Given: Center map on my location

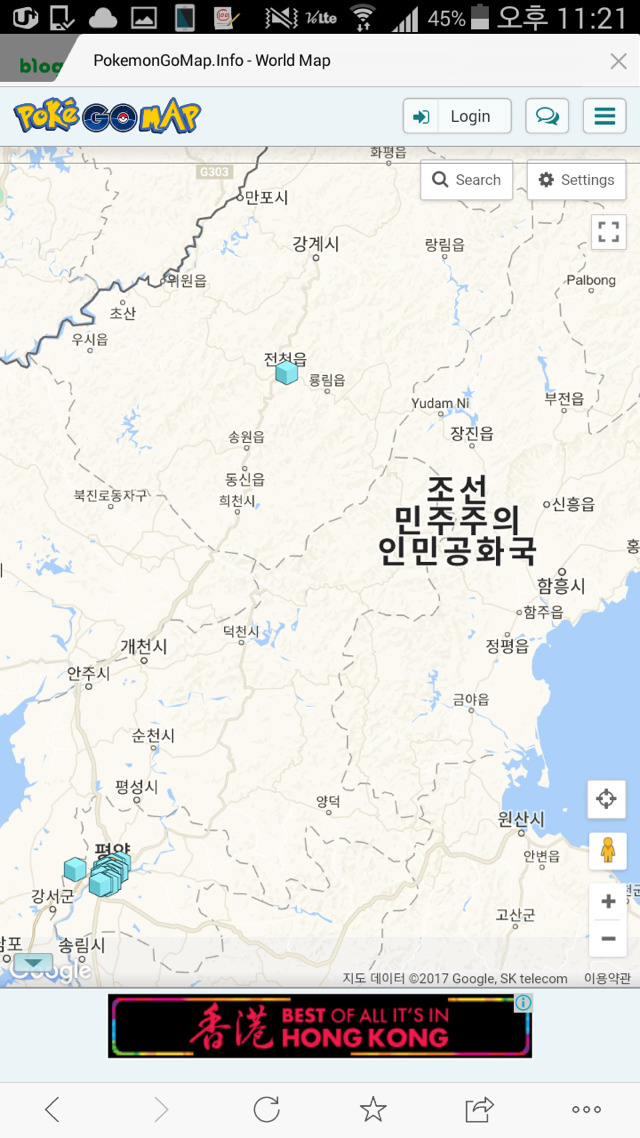Looking at the screenshot, I should click(x=606, y=799).
